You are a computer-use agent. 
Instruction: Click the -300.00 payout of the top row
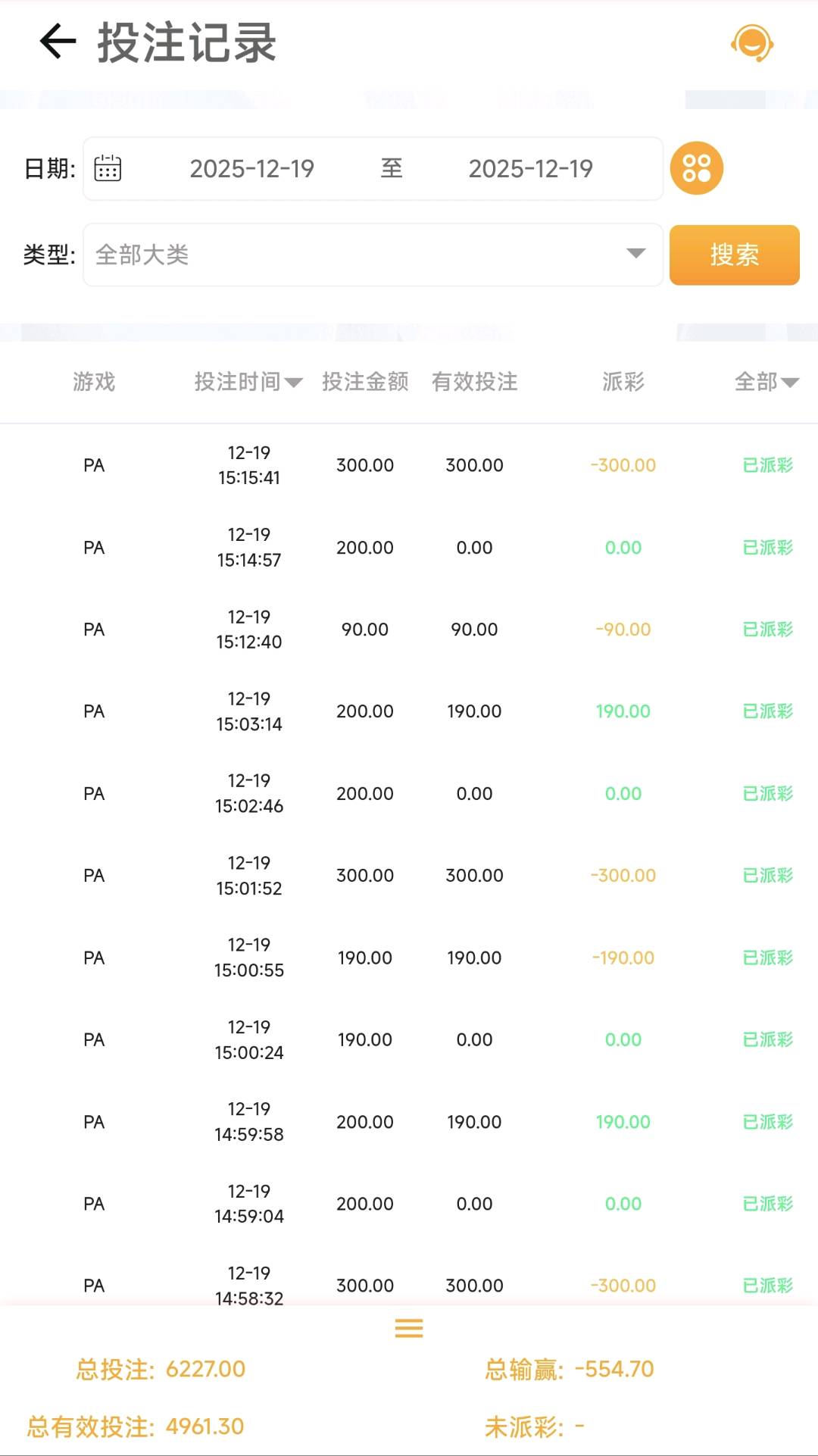pos(623,465)
